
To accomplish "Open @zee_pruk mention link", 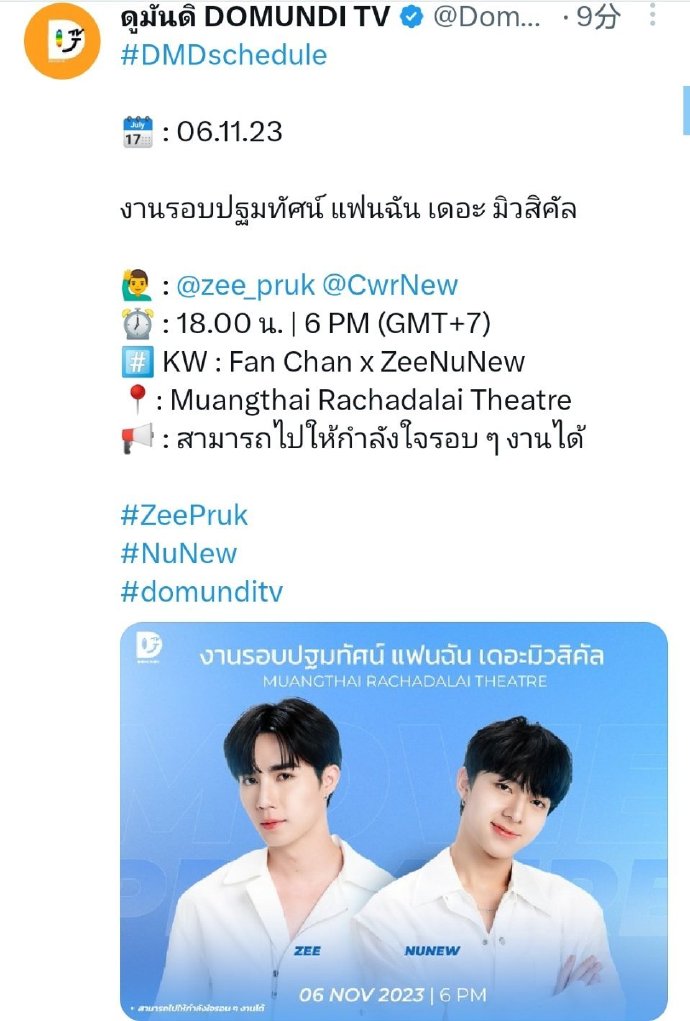I will point(244,286).
